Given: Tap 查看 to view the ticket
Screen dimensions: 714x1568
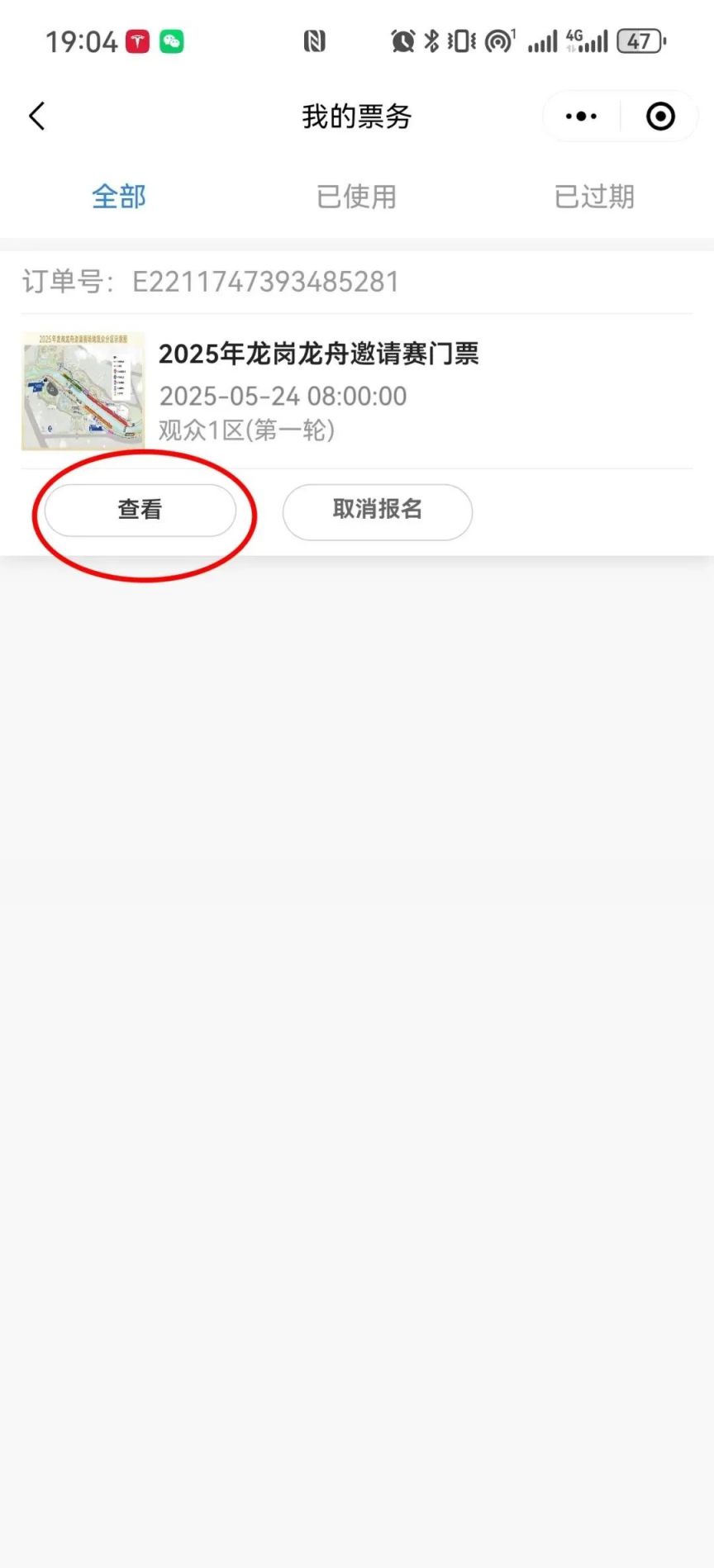Looking at the screenshot, I should [x=140, y=510].
